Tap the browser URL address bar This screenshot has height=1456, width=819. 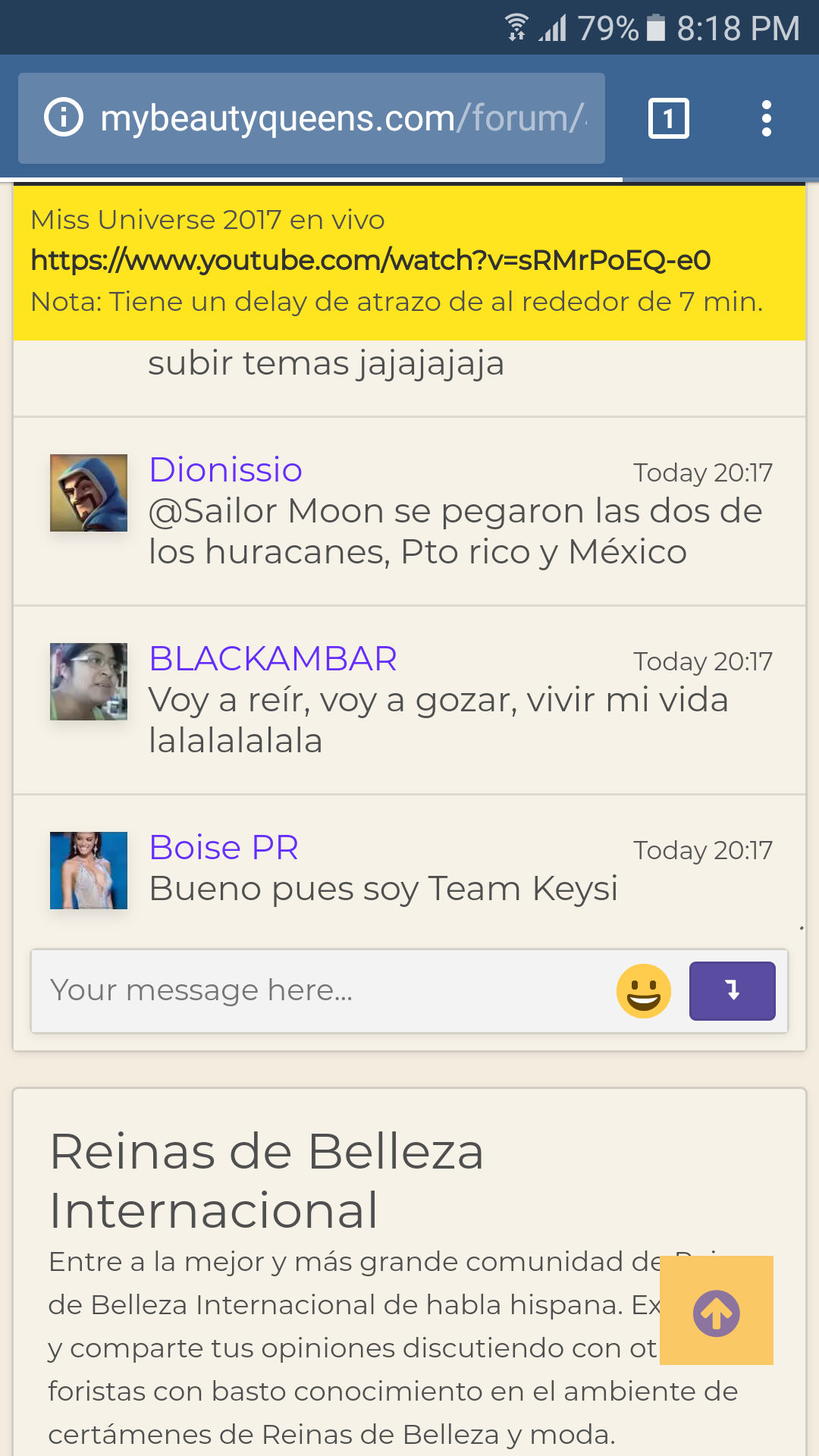[341, 119]
